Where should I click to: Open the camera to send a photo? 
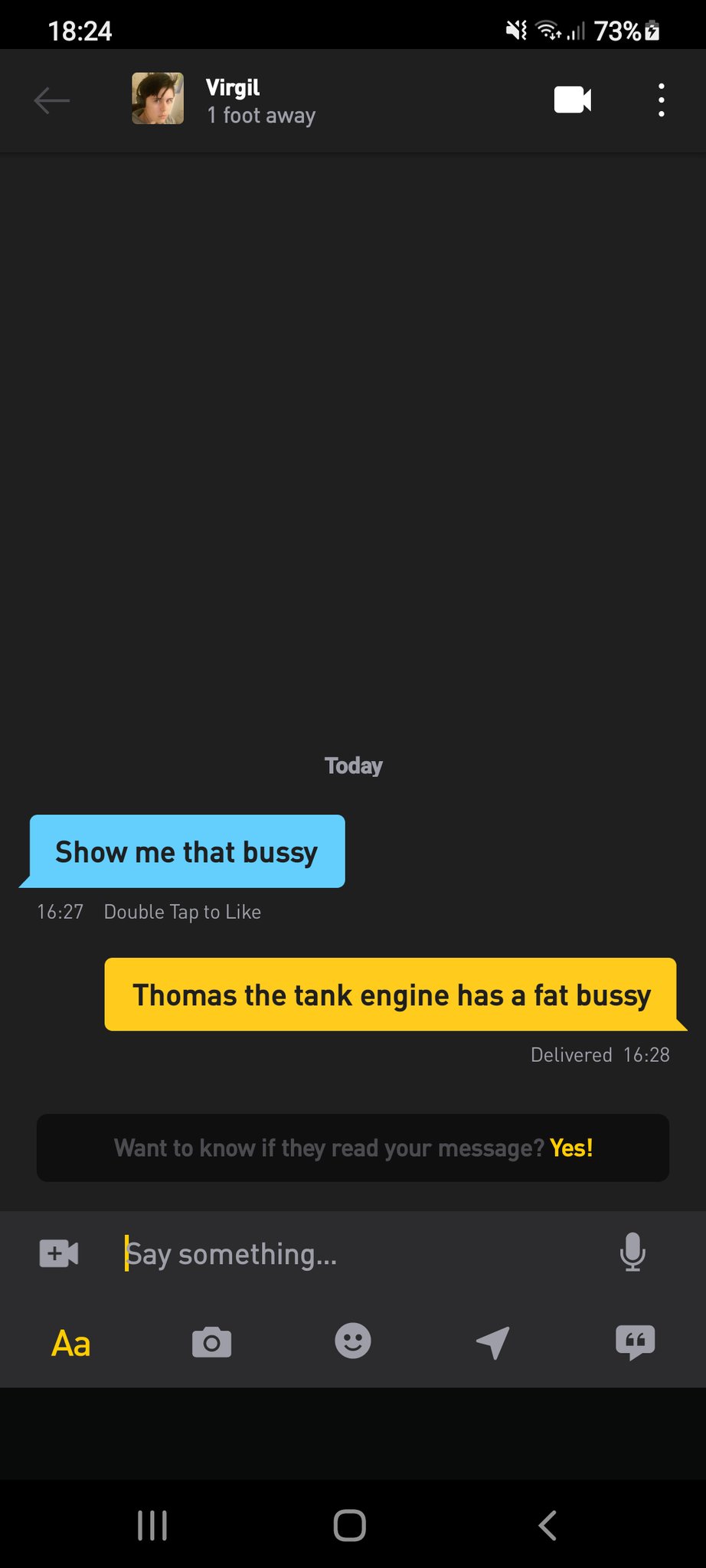(x=211, y=1342)
